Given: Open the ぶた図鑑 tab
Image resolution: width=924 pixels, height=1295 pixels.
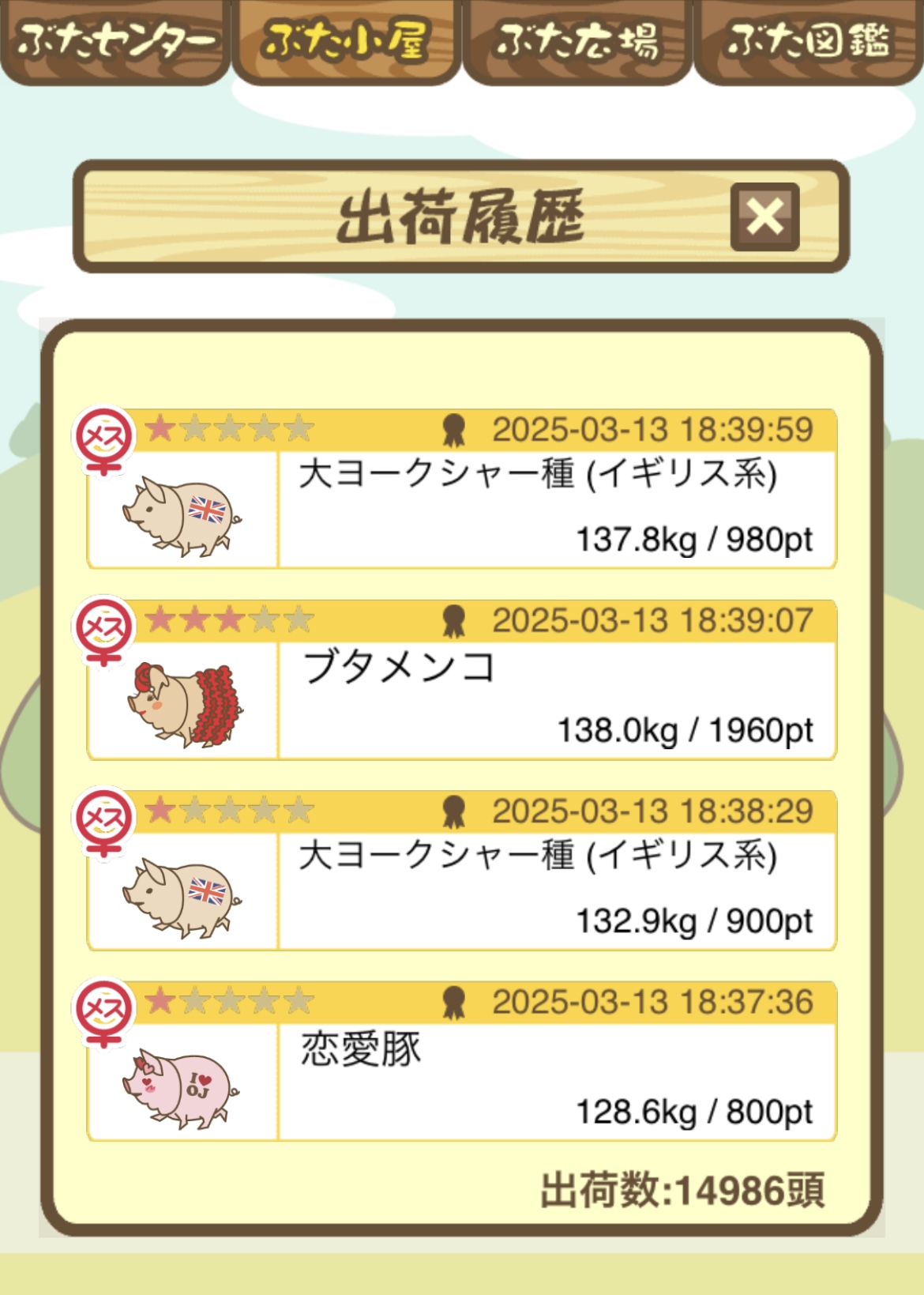Looking at the screenshot, I should (808, 41).
